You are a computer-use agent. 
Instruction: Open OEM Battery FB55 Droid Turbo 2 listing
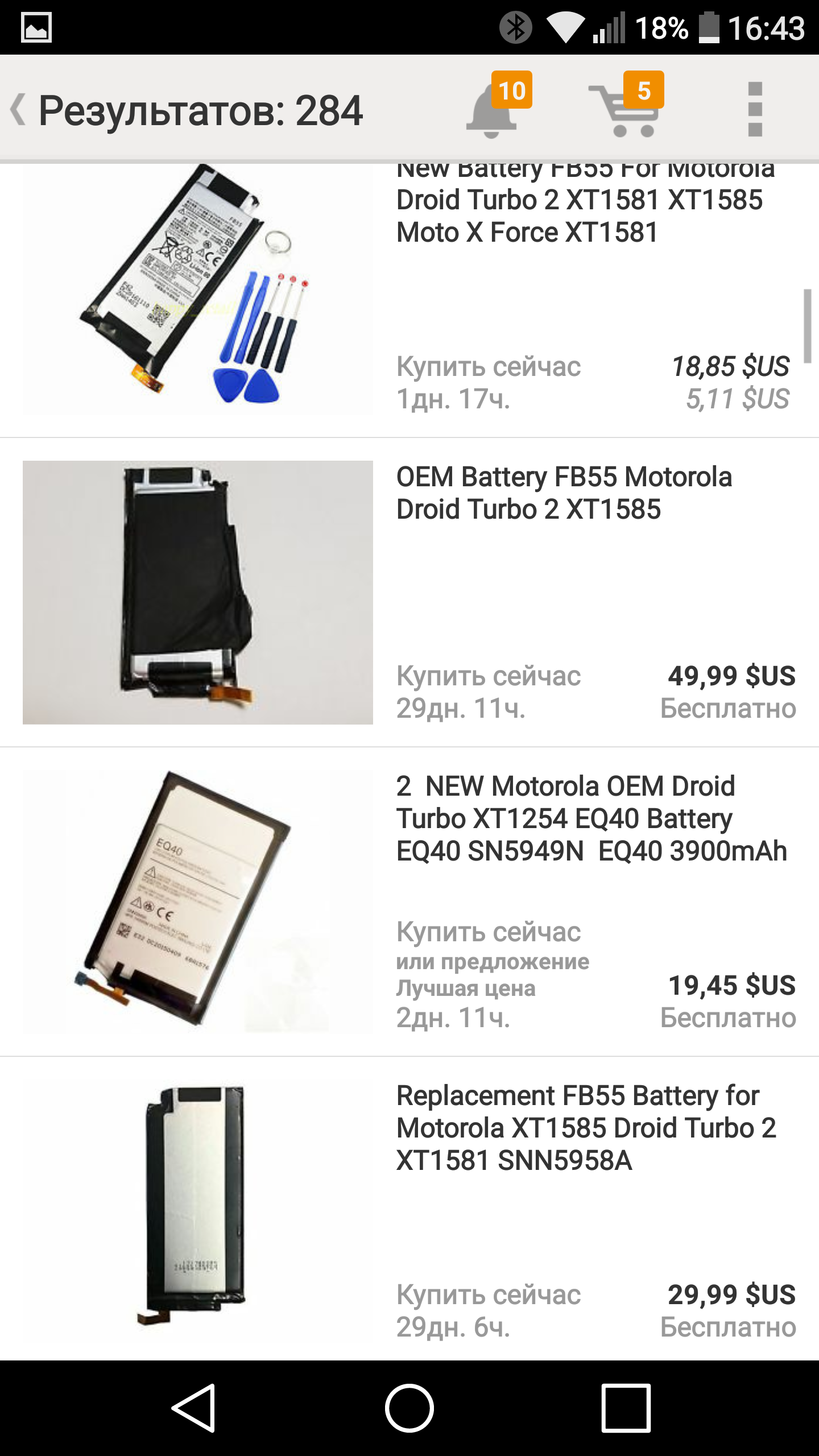click(563, 493)
